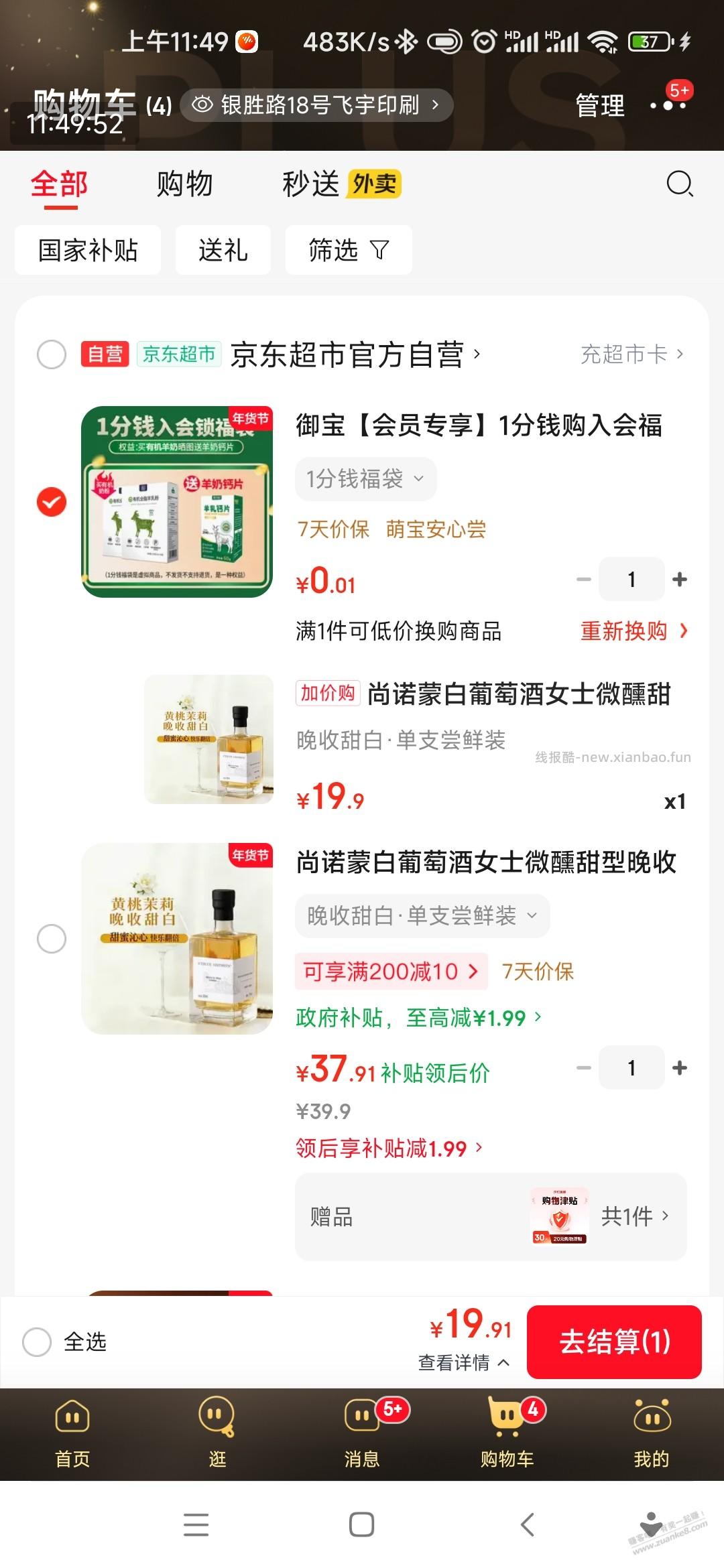Switch to the 购物 tab
This screenshot has width=724, height=1568.
click(x=184, y=184)
